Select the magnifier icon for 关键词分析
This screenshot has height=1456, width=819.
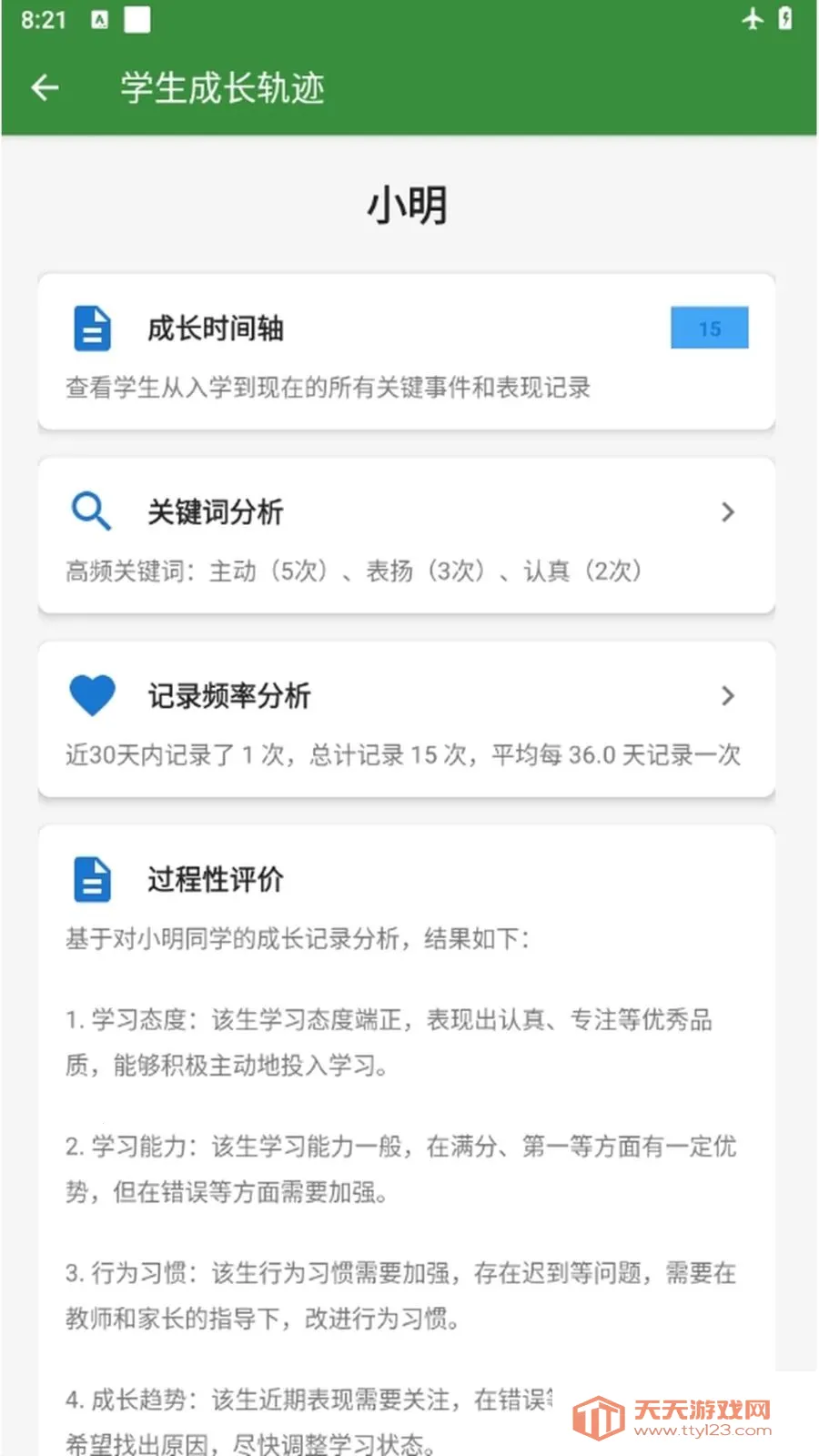(90, 511)
